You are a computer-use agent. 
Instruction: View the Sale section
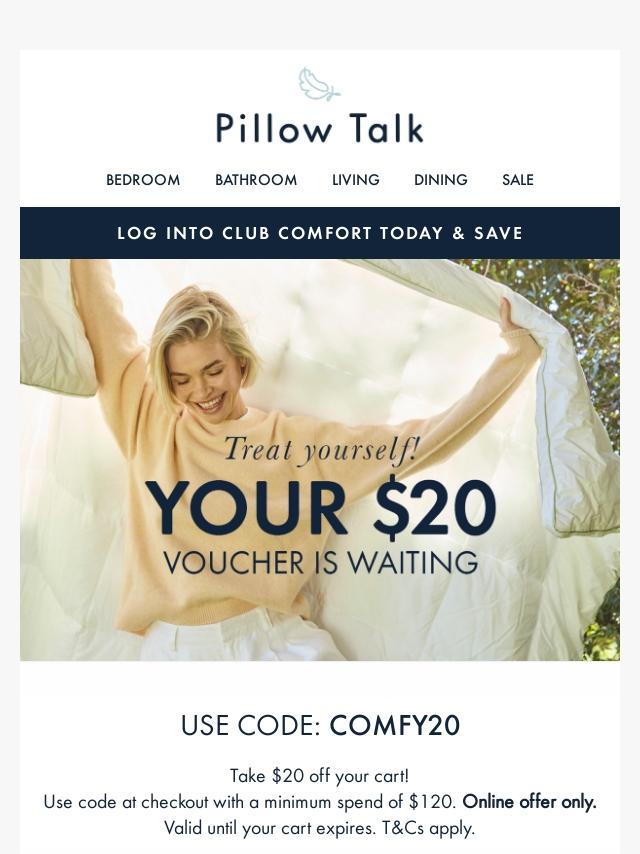[x=517, y=180]
